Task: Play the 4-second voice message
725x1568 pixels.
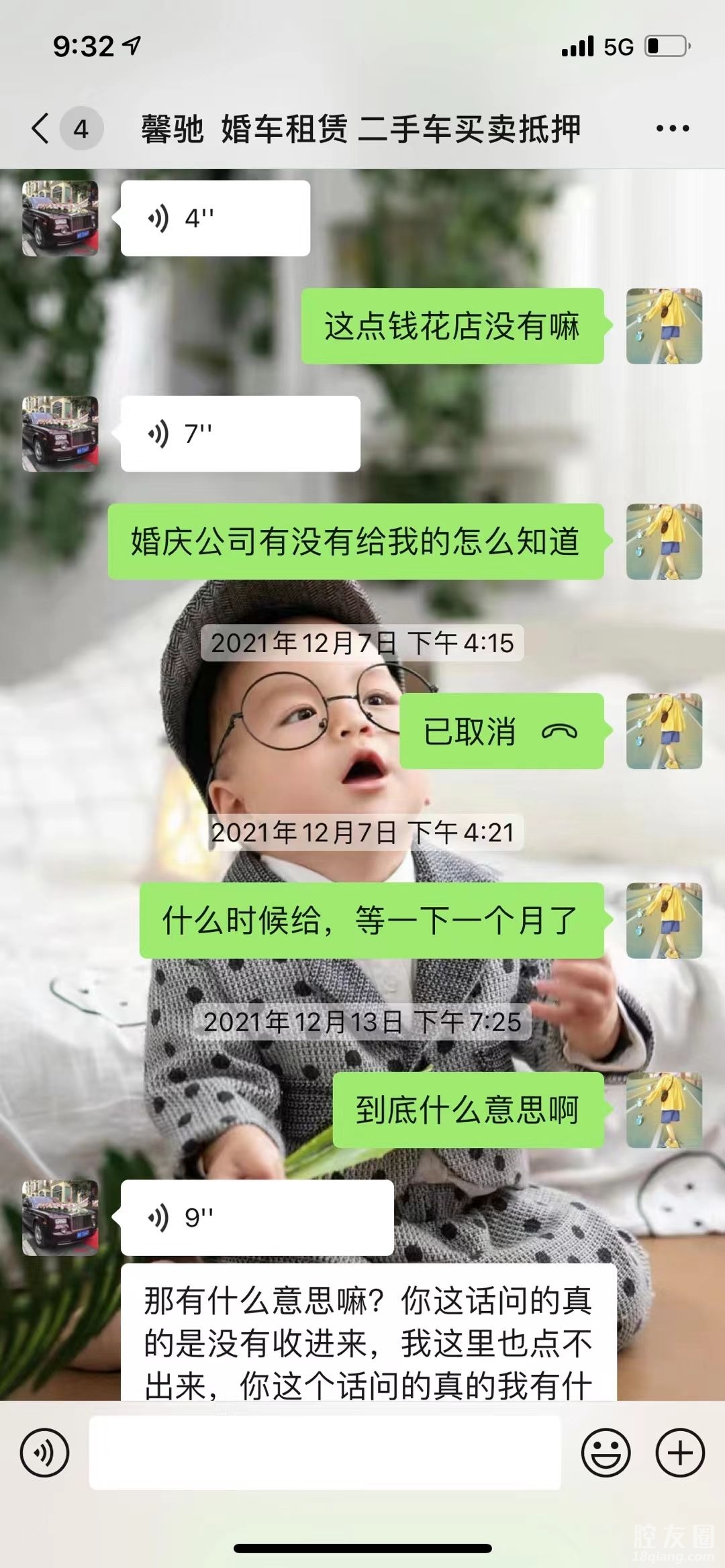Action: point(215,218)
